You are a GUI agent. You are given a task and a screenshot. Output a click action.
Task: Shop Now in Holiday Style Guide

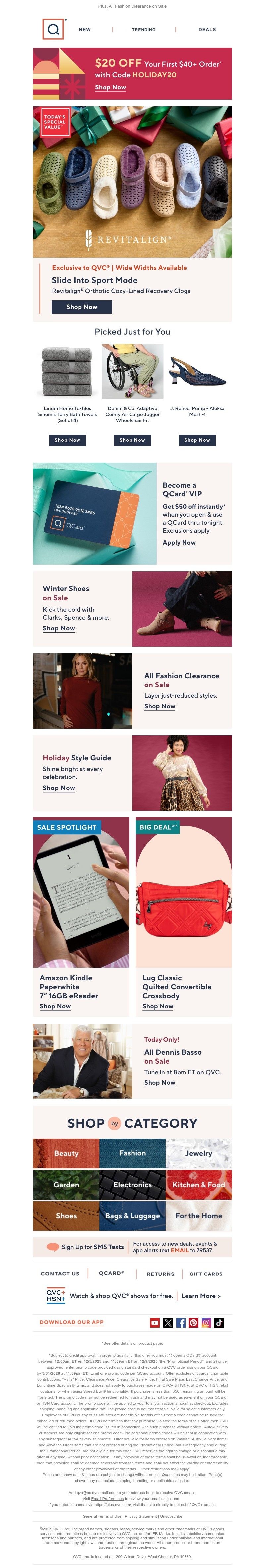coord(59,788)
